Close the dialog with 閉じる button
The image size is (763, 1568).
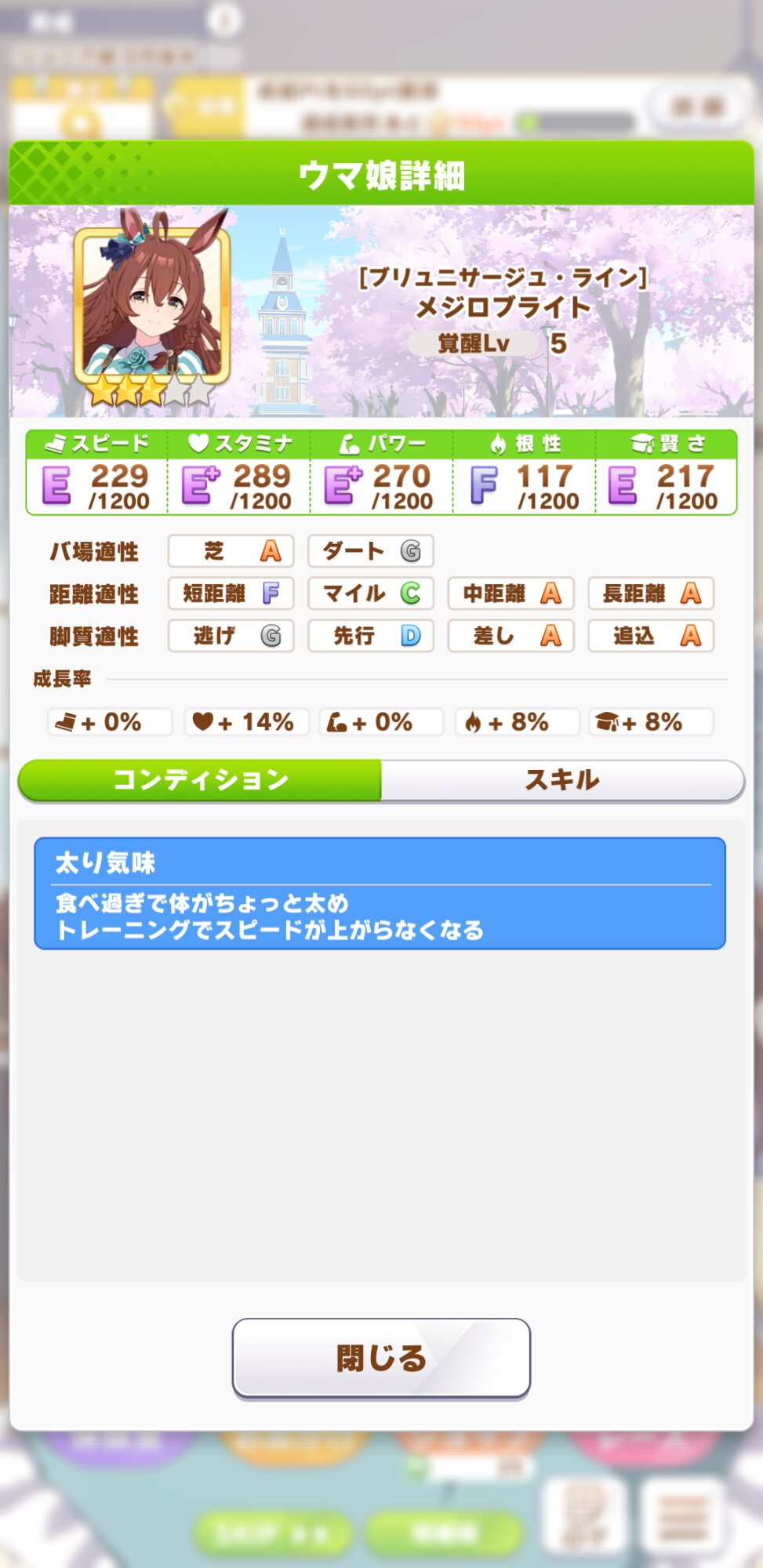click(x=381, y=1358)
